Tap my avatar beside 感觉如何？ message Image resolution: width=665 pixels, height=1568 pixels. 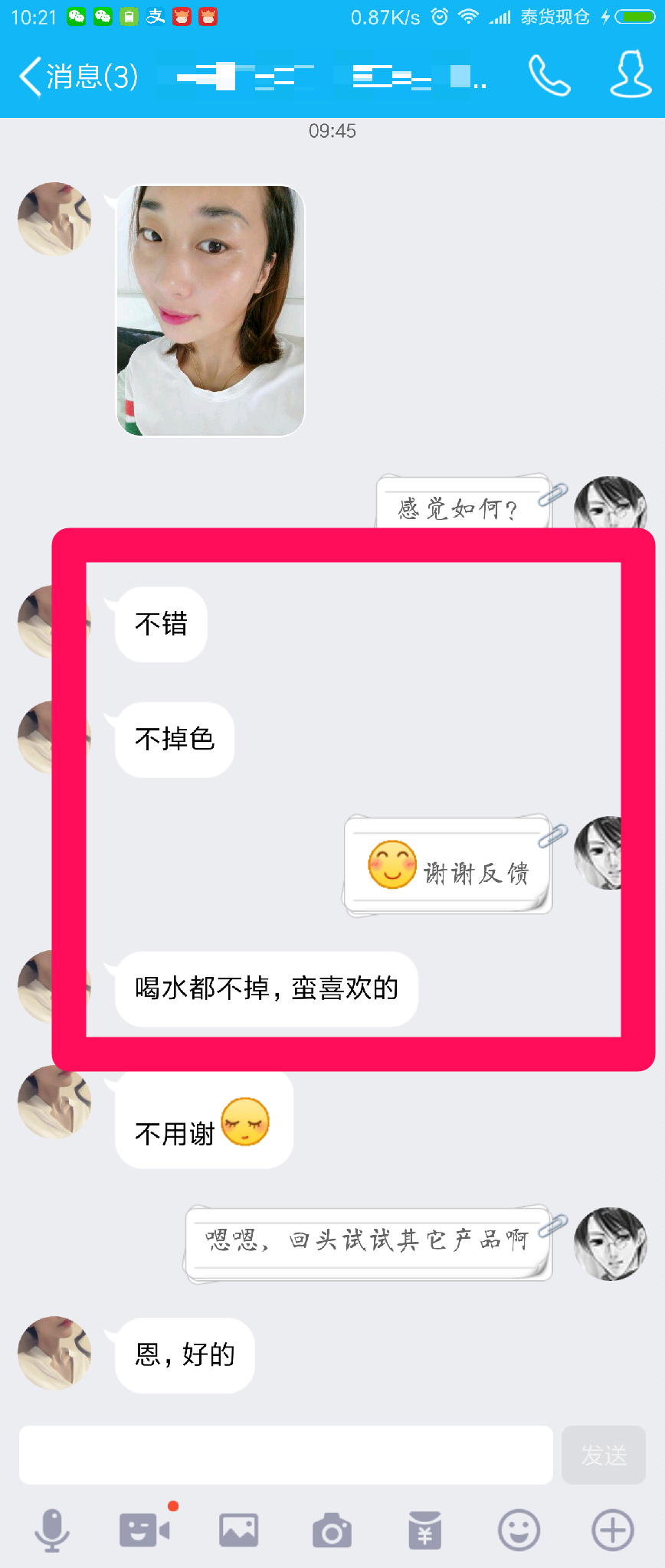pos(611,501)
